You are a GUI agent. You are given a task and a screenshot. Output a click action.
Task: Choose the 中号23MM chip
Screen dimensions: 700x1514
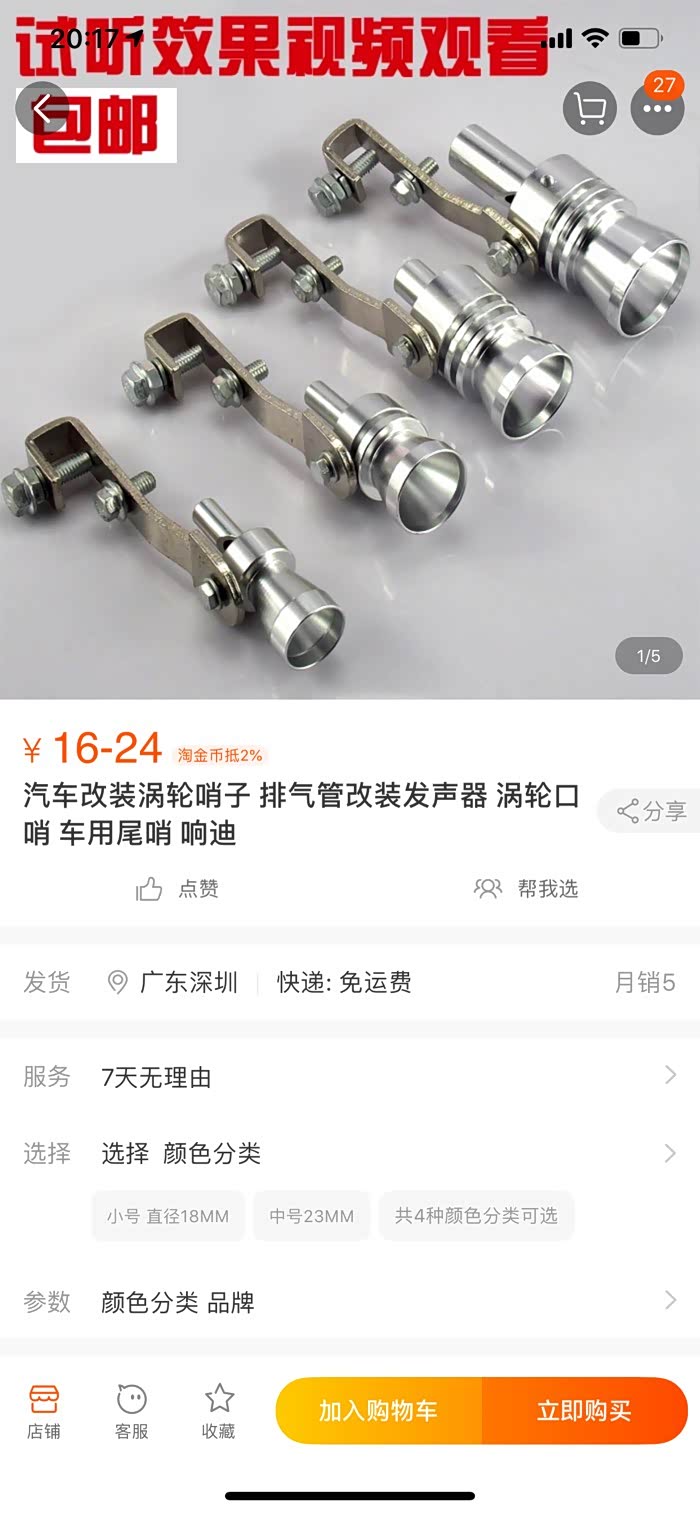click(x=311, y=1216)
